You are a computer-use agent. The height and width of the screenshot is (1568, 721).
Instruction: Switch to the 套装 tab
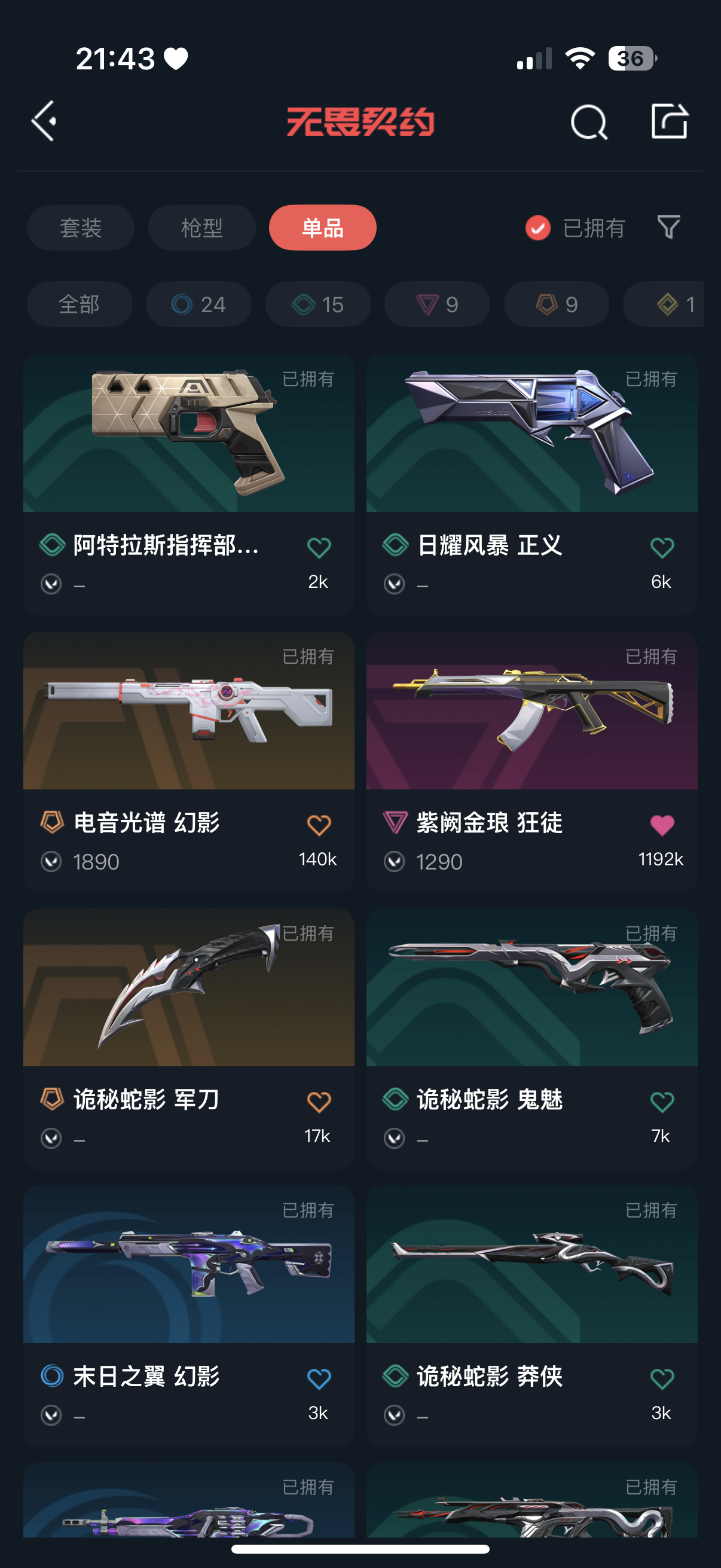point(80,228)
